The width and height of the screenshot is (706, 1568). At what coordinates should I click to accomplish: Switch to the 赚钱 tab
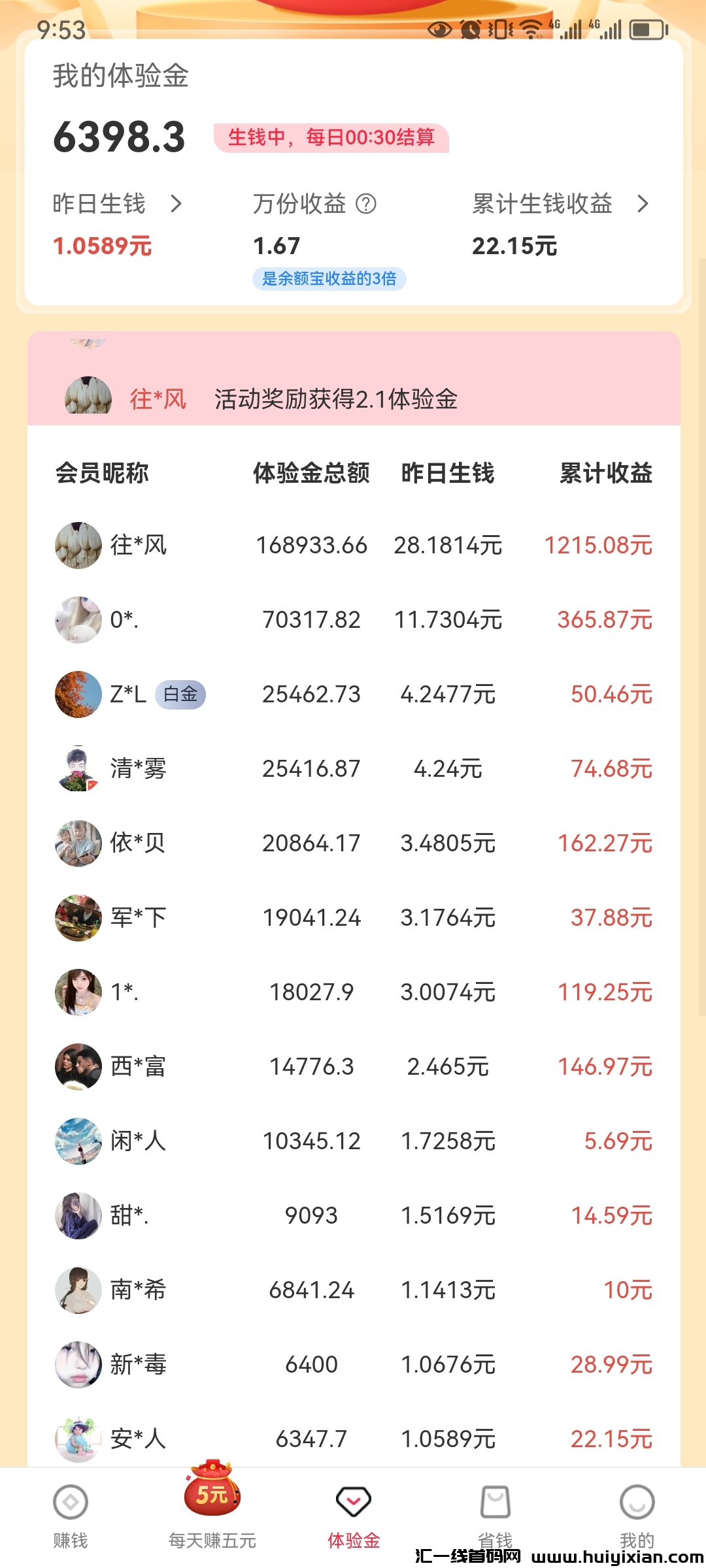[71, 1516]
